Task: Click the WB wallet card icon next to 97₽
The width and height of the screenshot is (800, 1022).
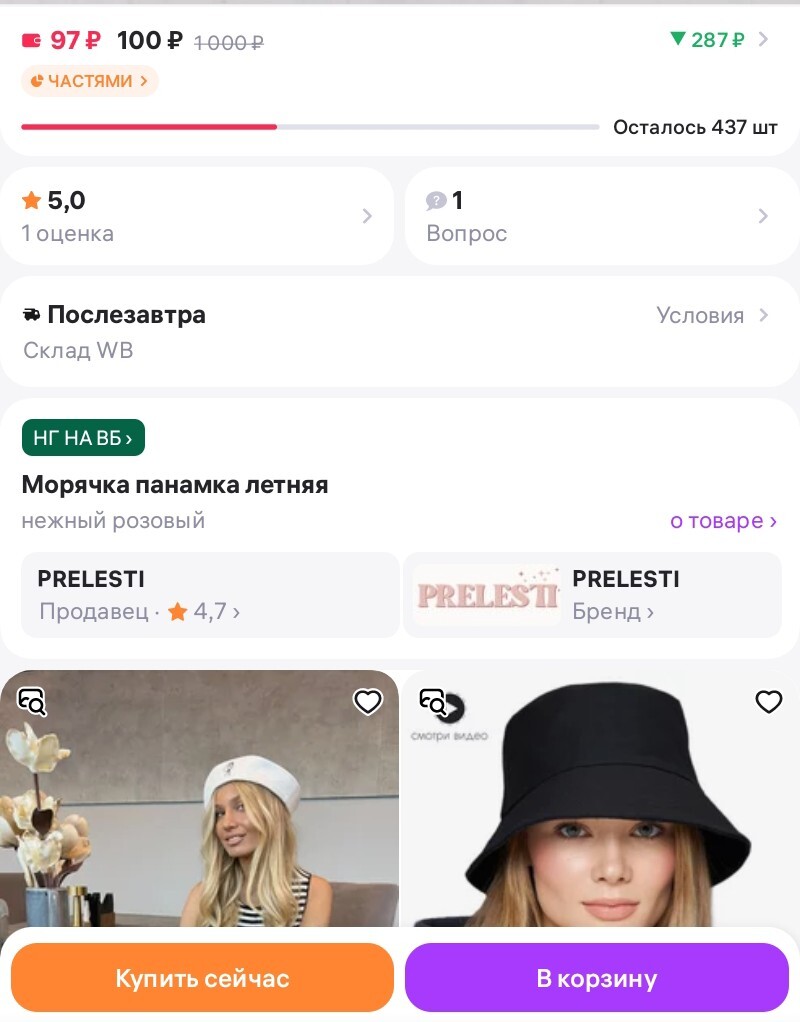Action: pyautogui.click(x=32, y=40)
